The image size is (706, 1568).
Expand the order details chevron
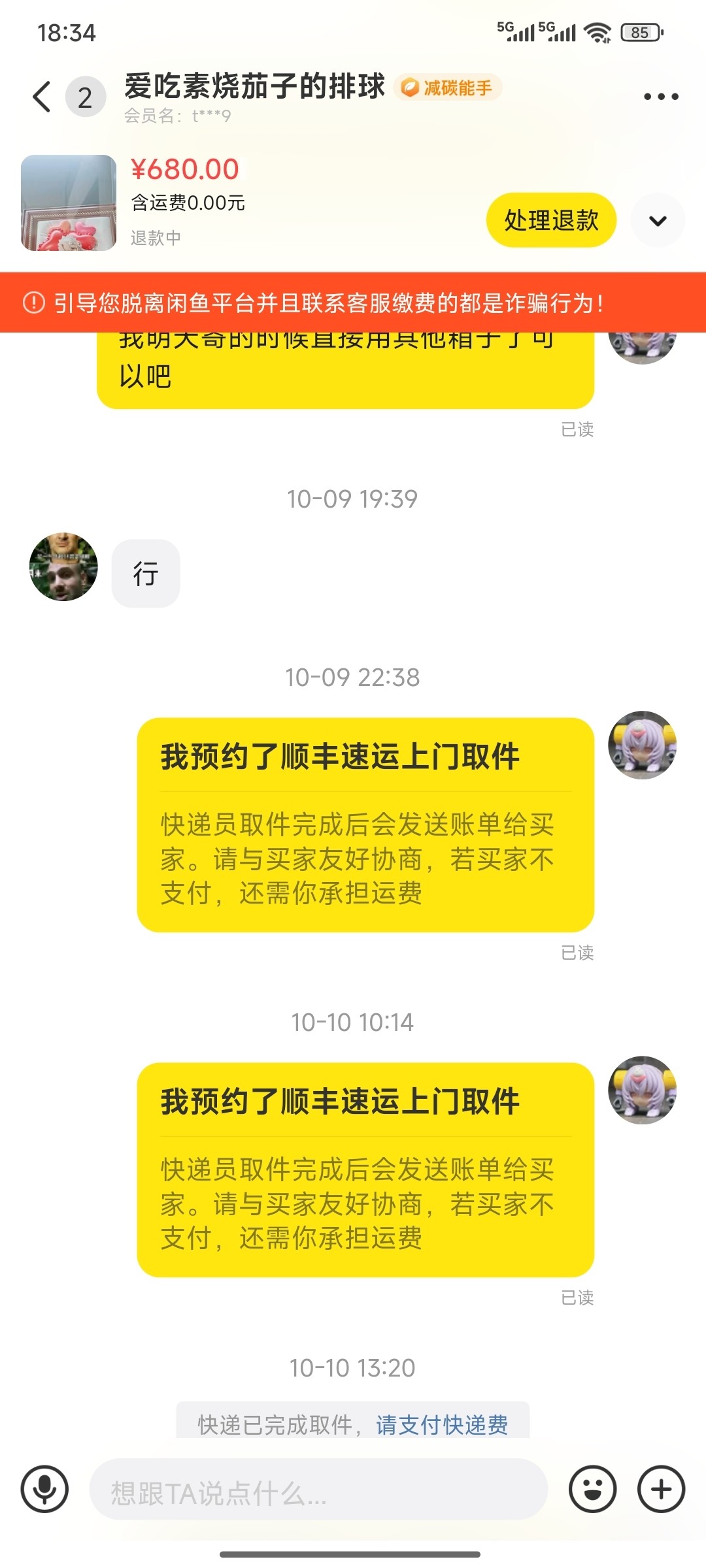[x=658, y=220]
